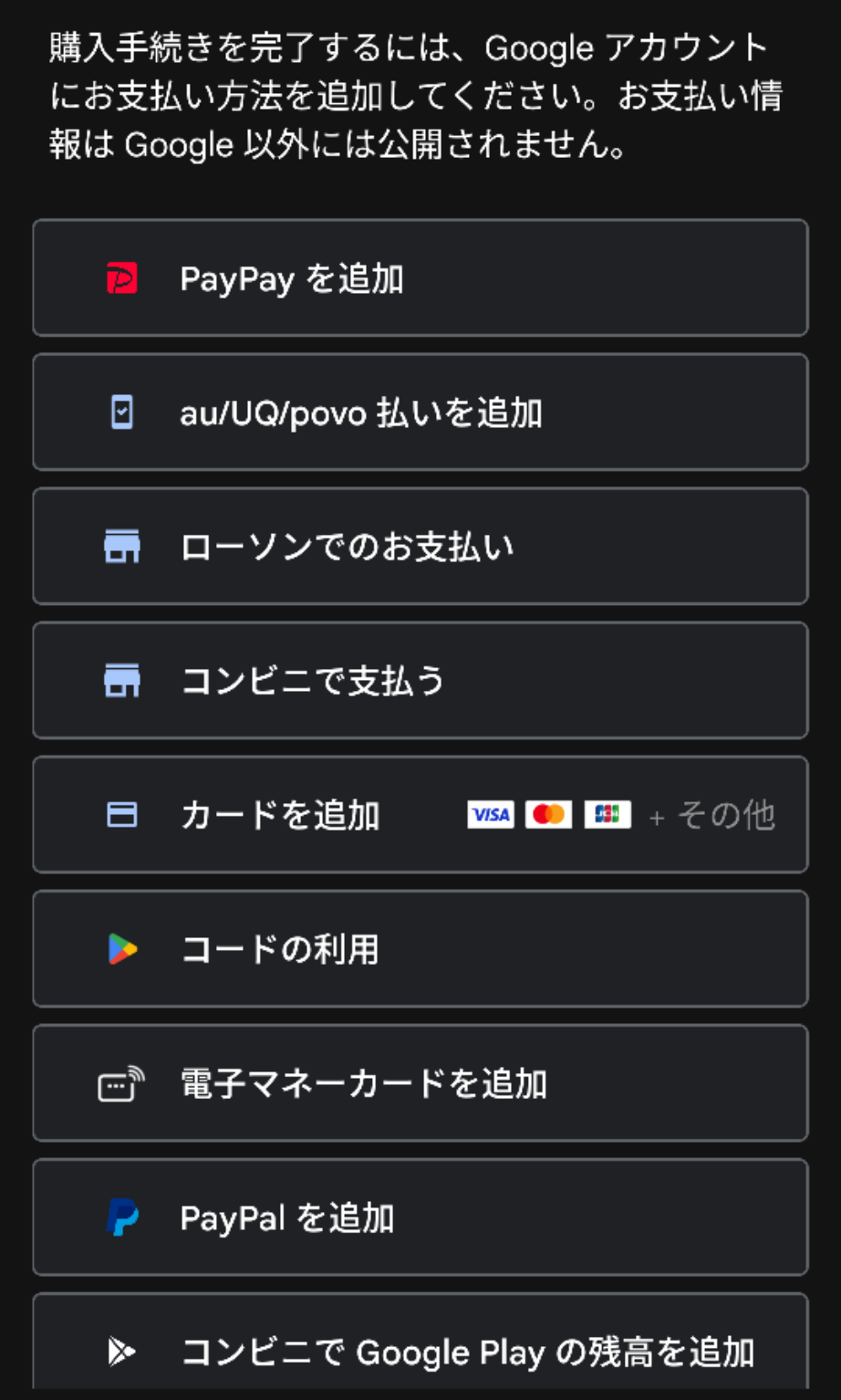Click the store icon next to ローソンでのお支払い
This screenshot has height=1400, width=841.
click(122, 546)
